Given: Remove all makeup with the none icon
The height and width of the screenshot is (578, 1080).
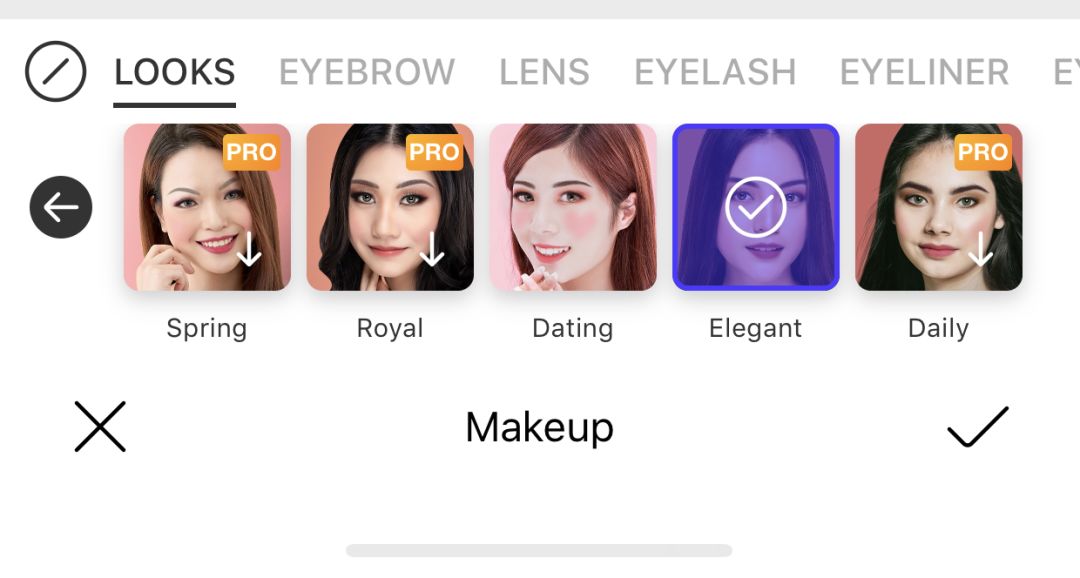Looking at the screenshot, I should tap(56, 71).
